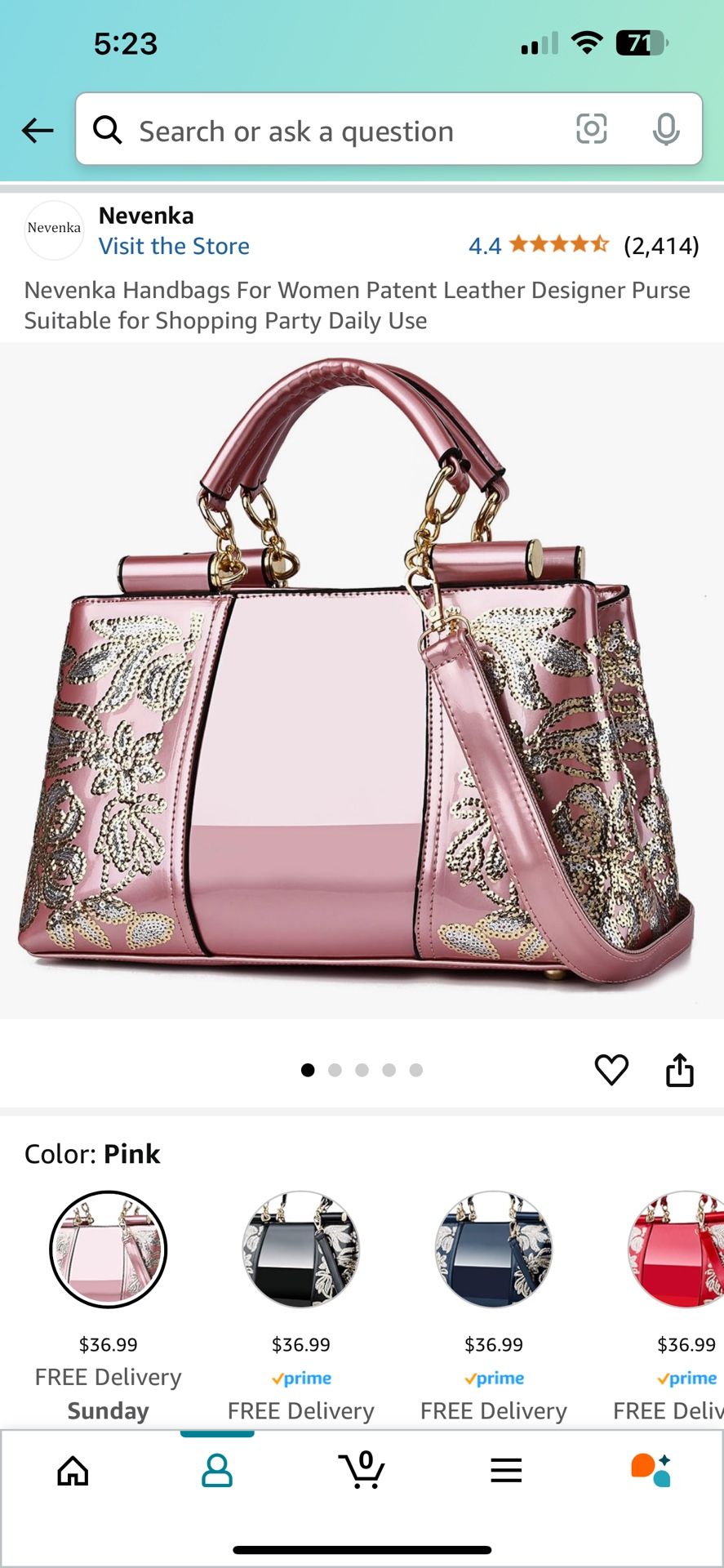This screenshot has width=724, height=1568.
Task: Go back using the back arrow
Action: pyautogui.click(x=38, y=131)
